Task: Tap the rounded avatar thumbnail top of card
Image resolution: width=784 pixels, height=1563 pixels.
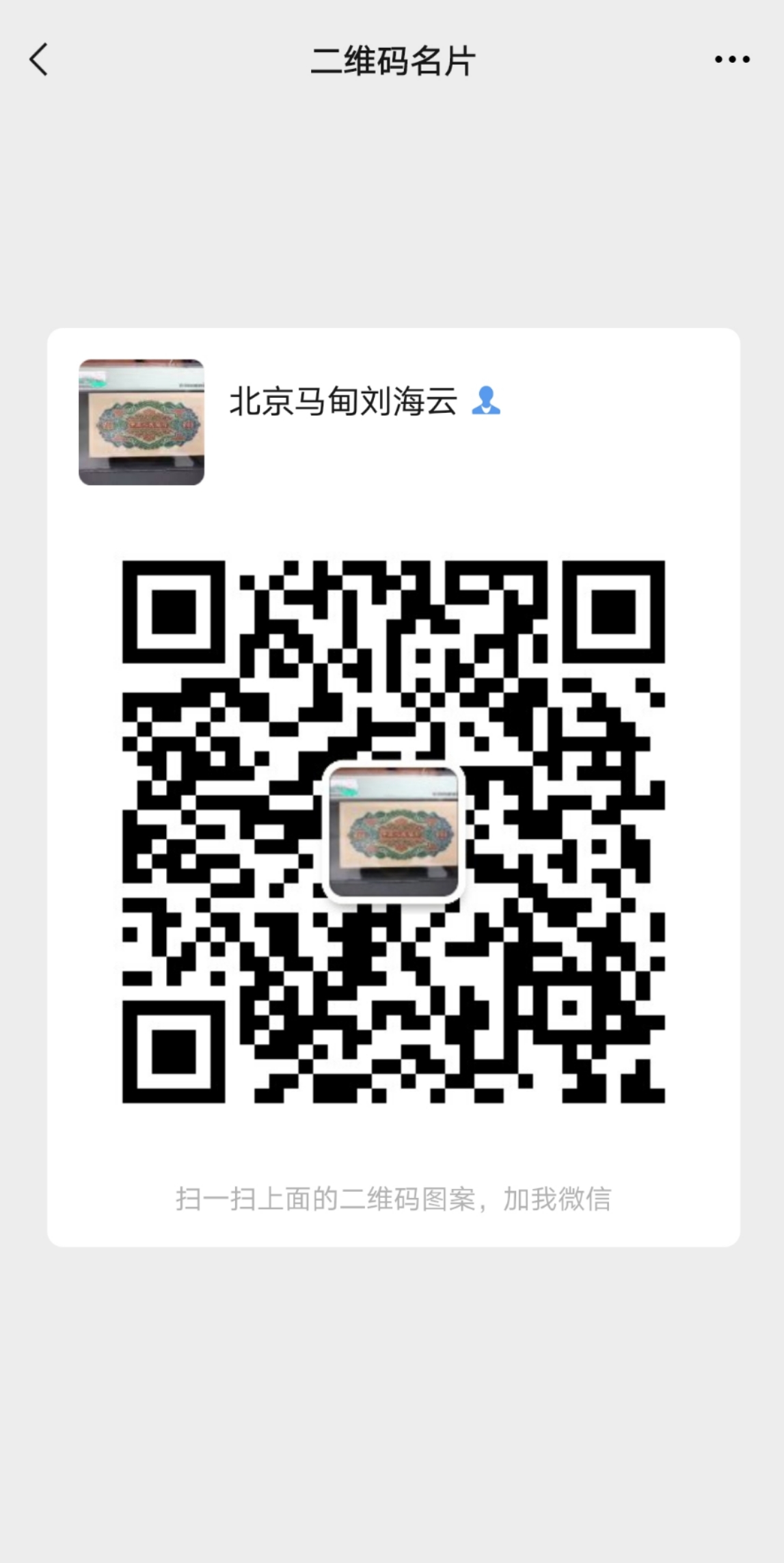Action: [141, 421]
